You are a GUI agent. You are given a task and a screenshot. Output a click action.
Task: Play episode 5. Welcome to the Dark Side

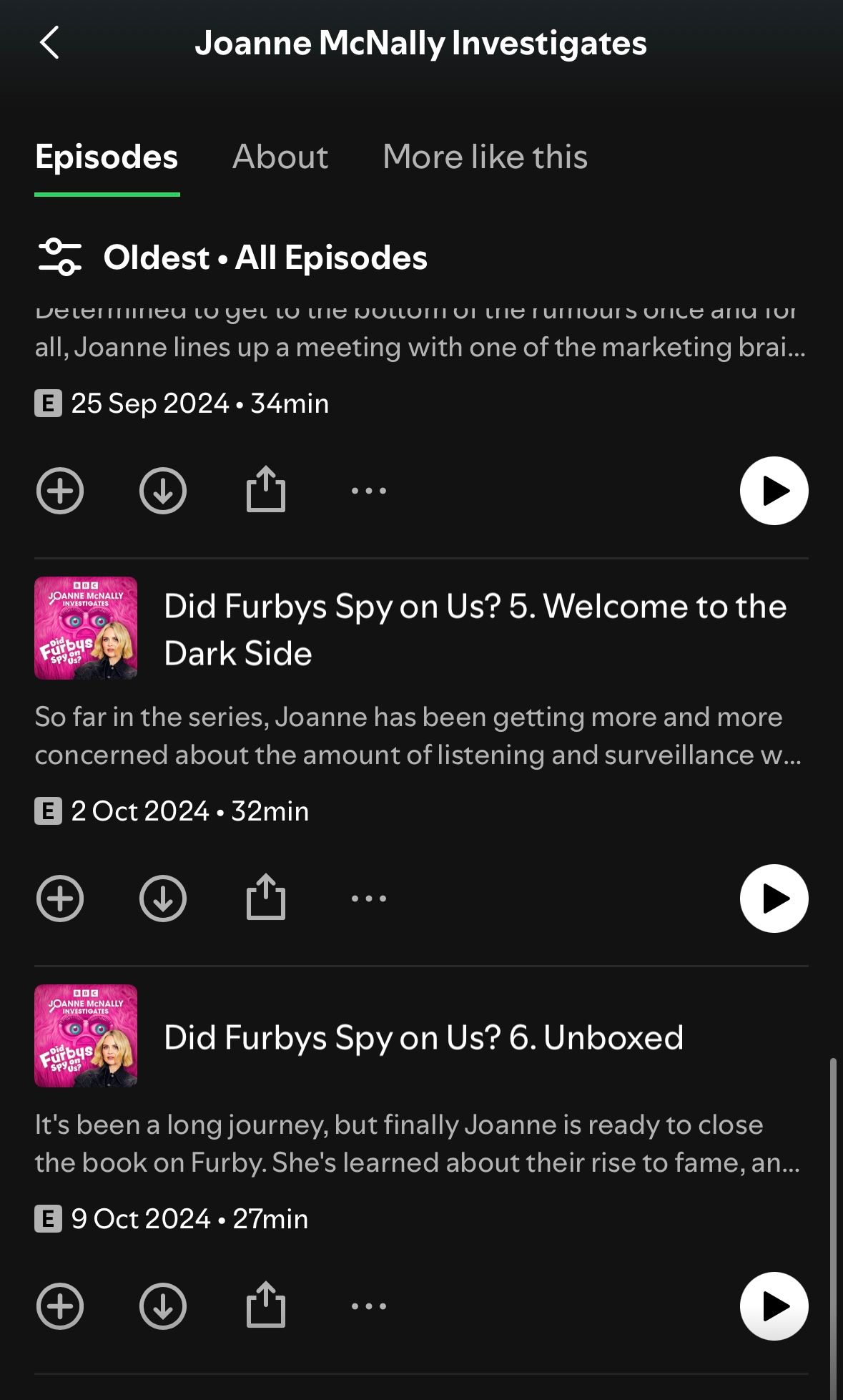(x=774, y=899)
